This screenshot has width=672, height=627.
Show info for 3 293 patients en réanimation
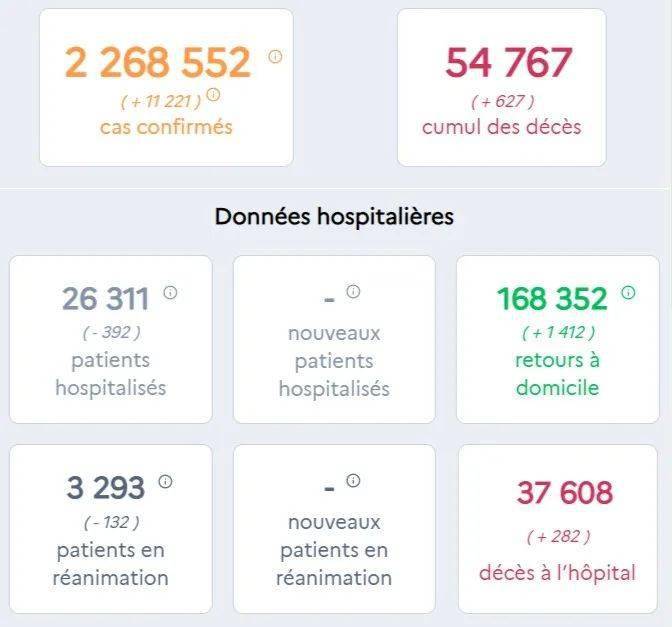click(x=166, y=481)
